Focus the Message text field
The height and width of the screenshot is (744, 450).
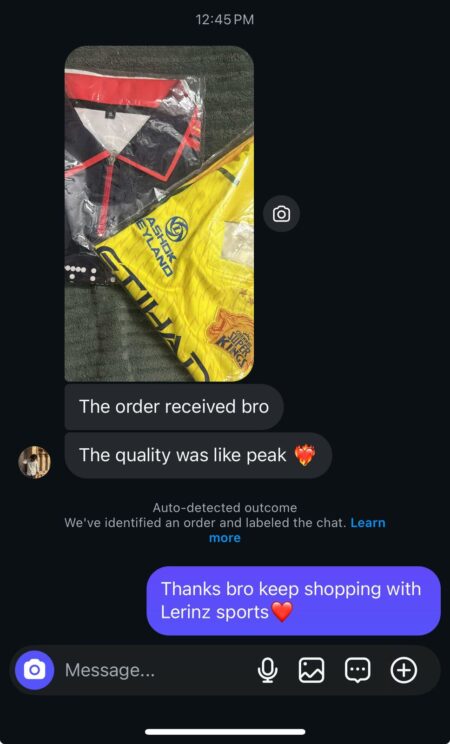[x=157, y=670]
